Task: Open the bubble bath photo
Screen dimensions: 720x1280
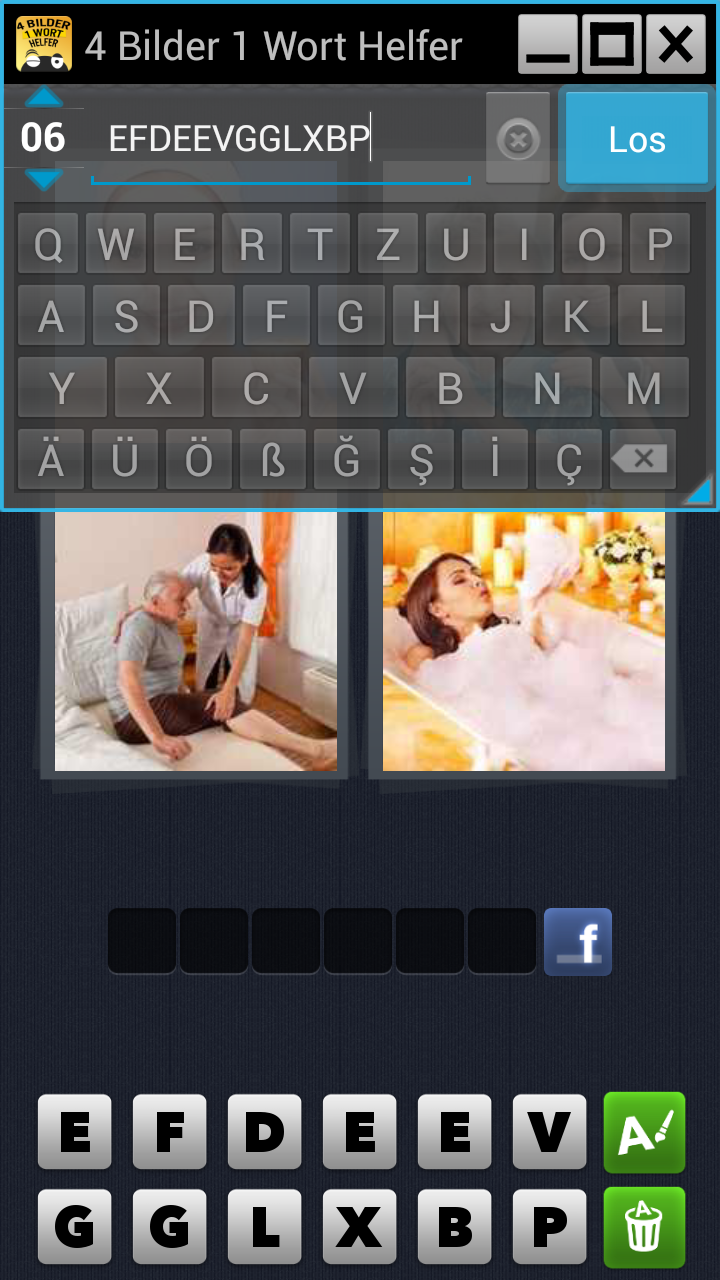Action: click(x=523, y=640)
